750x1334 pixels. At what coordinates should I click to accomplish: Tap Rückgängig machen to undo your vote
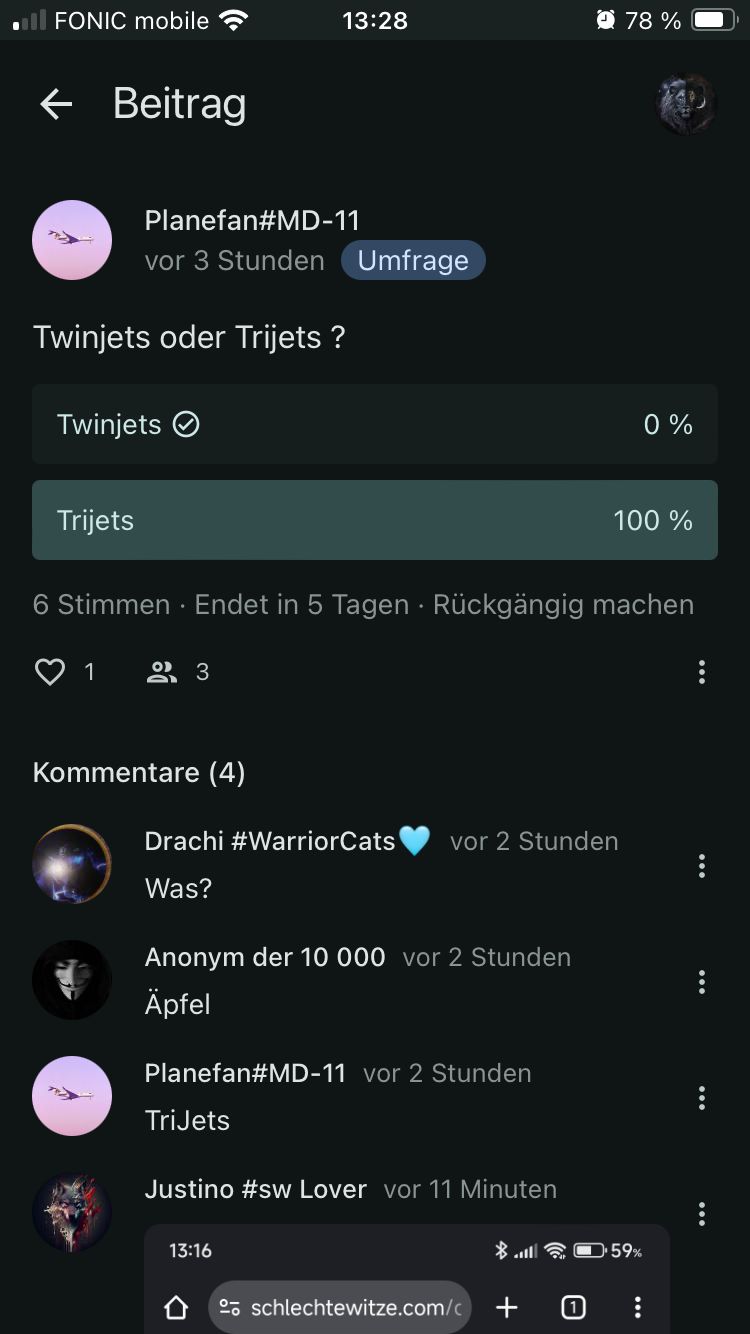click(563, 605)
